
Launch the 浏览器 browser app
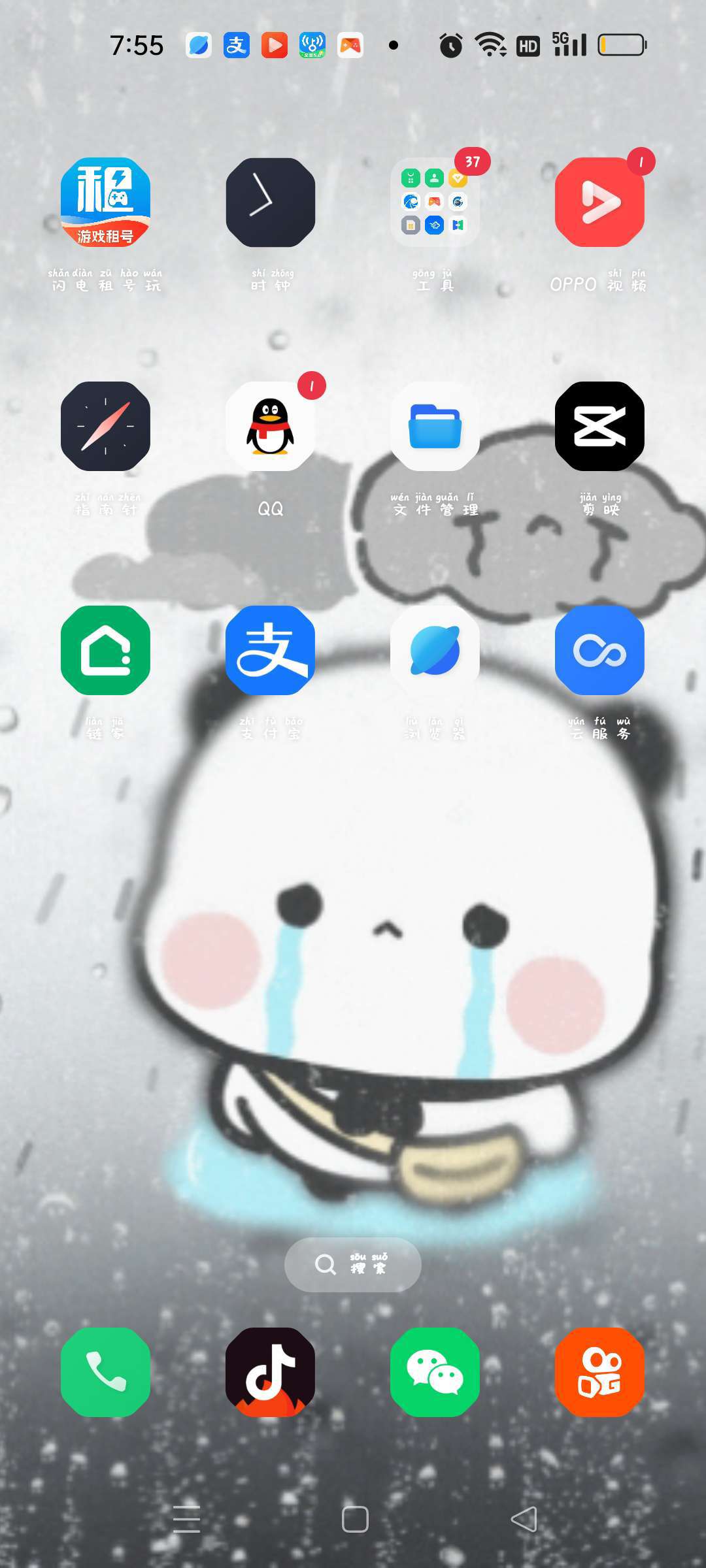[x=435, y=651]
